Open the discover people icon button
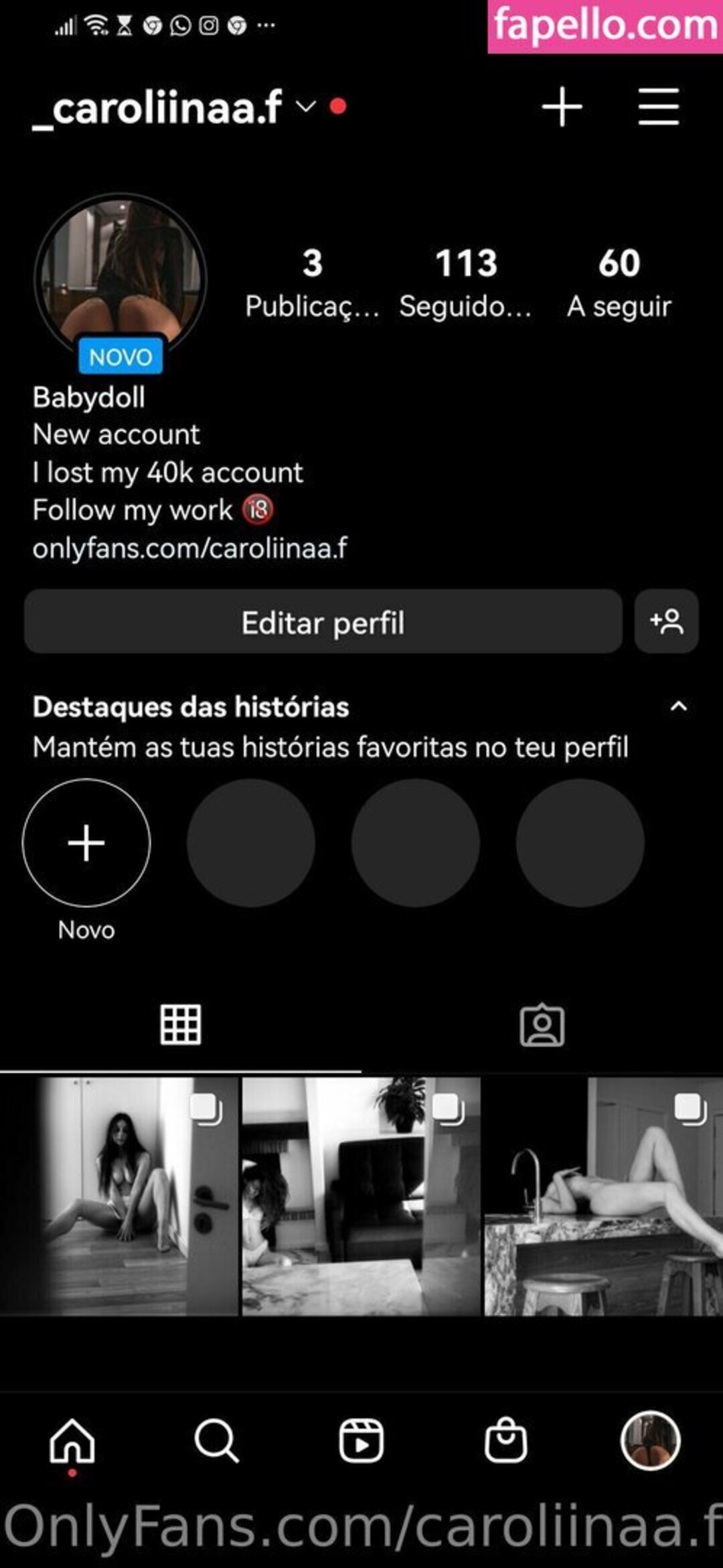The height and width of the screenshot is (1568, 723). pyautogui.click(x=666, y=622)
